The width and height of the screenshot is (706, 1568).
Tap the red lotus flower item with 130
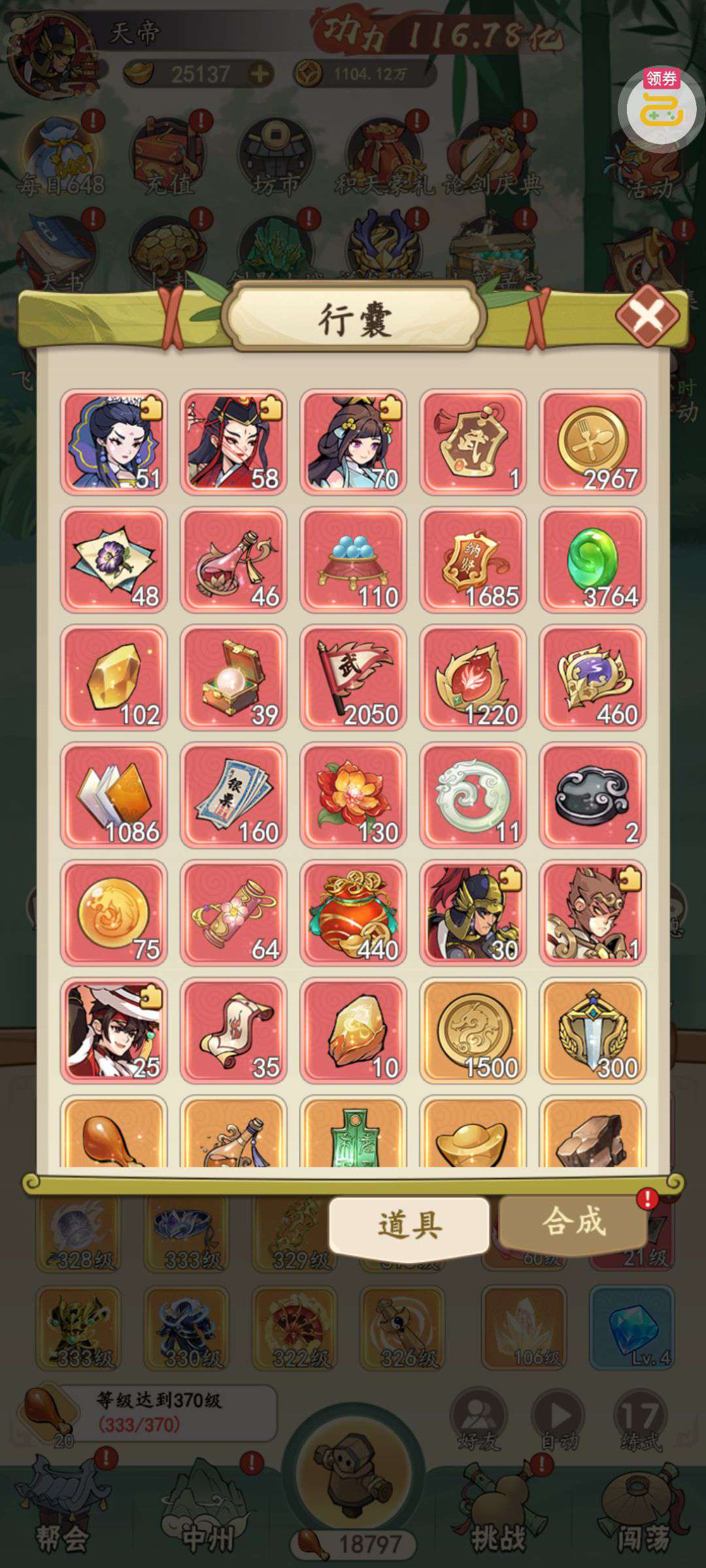353,795
